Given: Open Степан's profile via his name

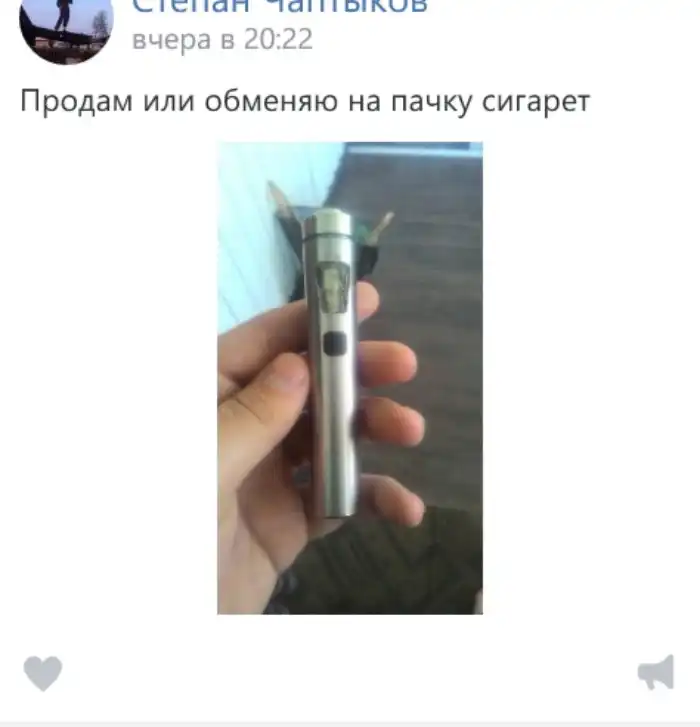Looking at the screenshot, I should coord(280,6).
